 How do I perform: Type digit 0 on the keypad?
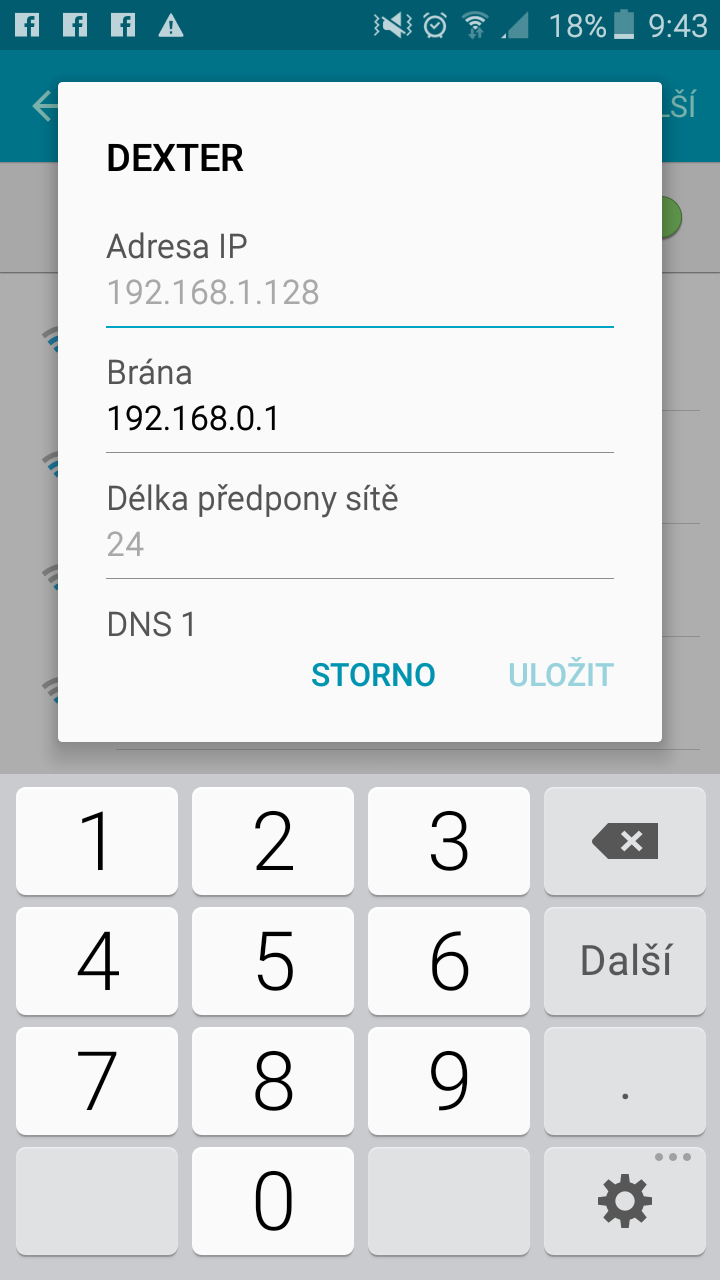(273, 1201)
